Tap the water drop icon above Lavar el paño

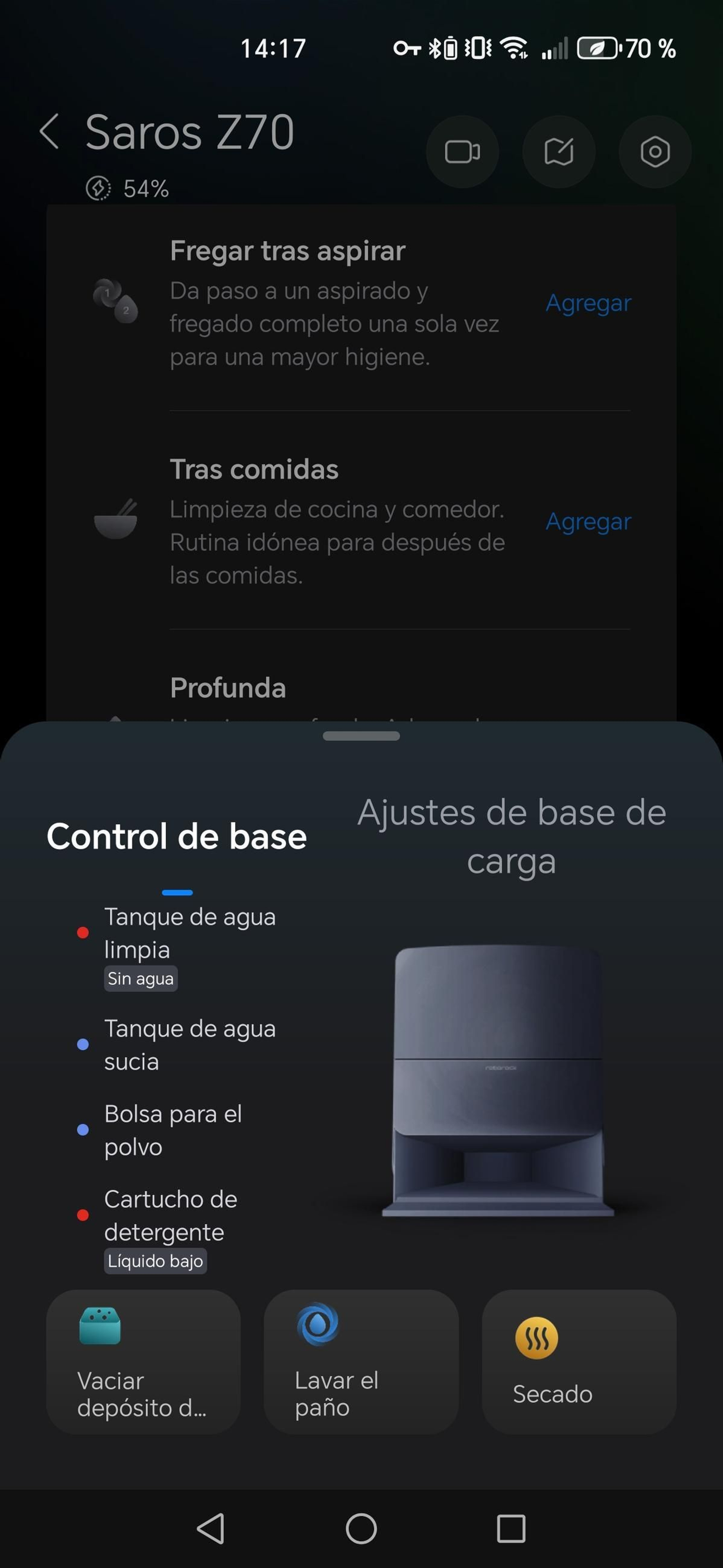click(318, 1324)
